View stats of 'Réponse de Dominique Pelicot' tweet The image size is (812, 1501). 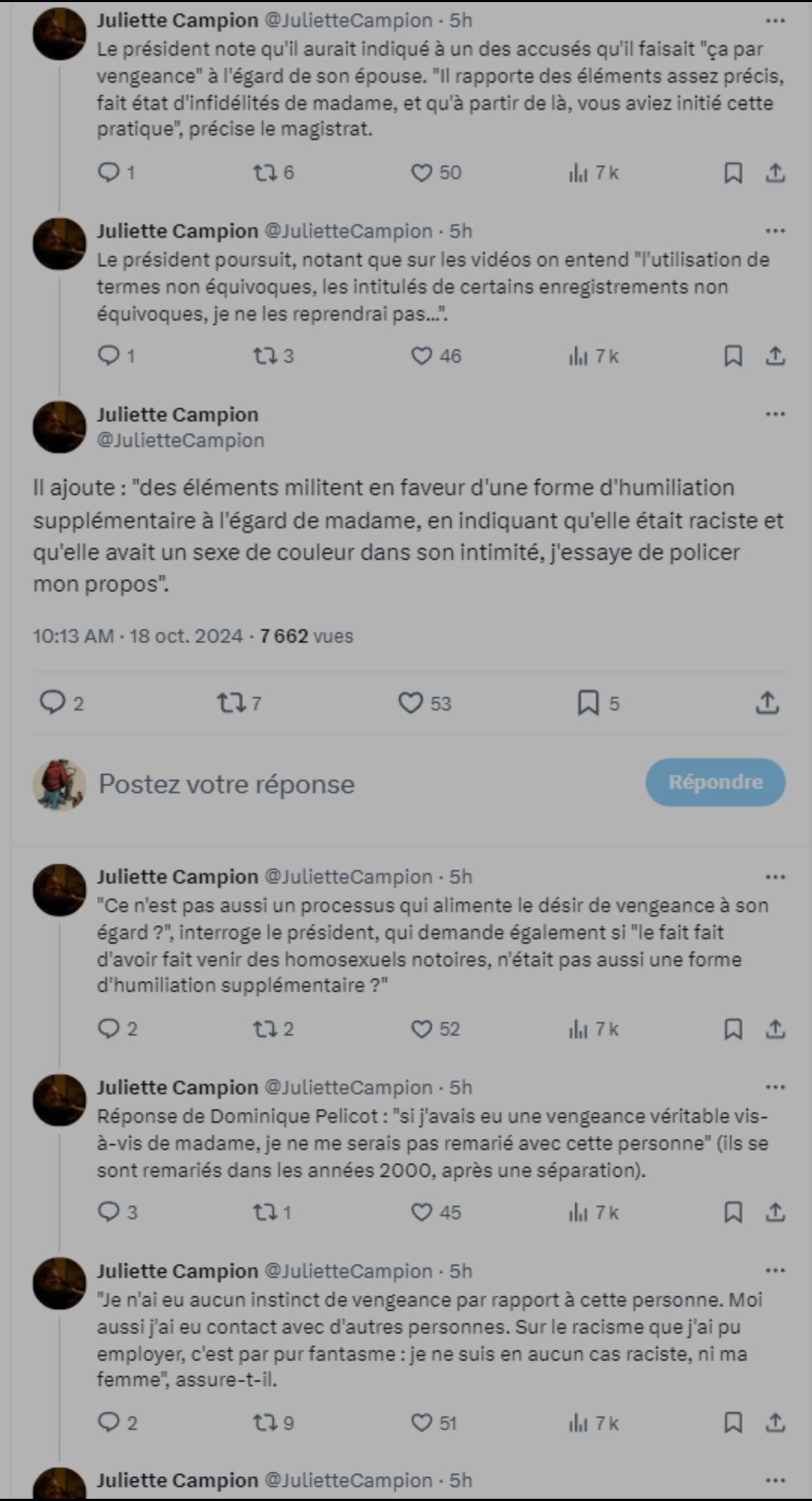579,1212
